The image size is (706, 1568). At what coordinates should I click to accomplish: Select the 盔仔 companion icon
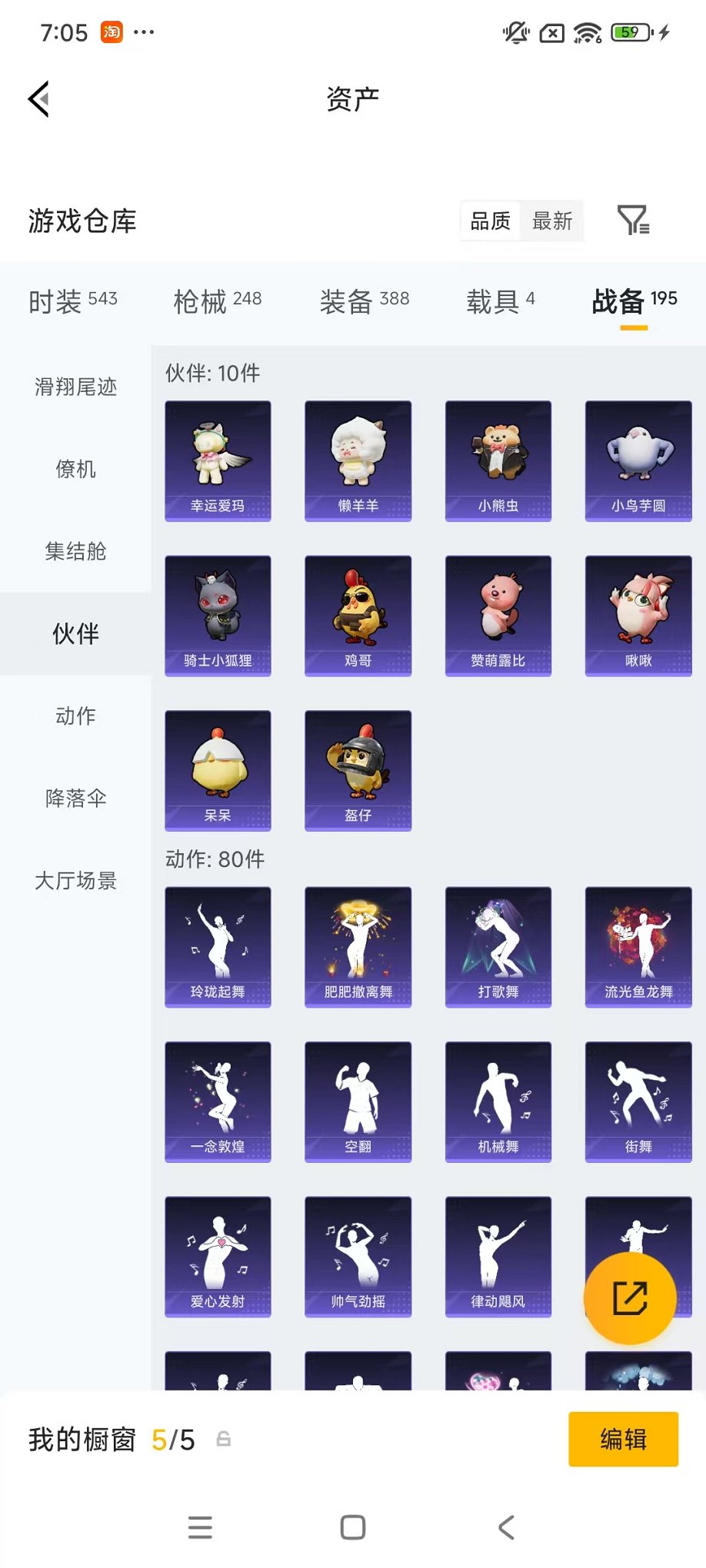pyautogui.click(x=358, y=769)
